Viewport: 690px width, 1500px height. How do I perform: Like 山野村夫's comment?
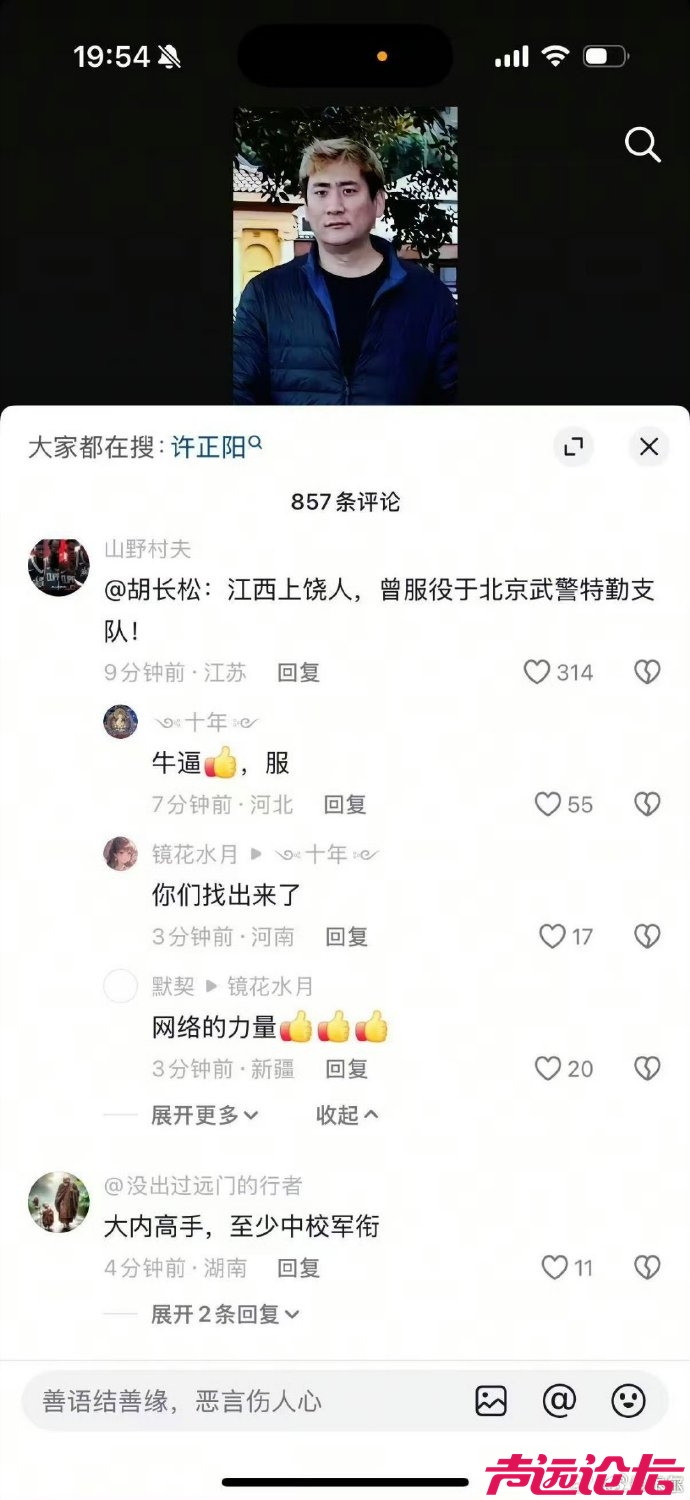pos(538,672)
